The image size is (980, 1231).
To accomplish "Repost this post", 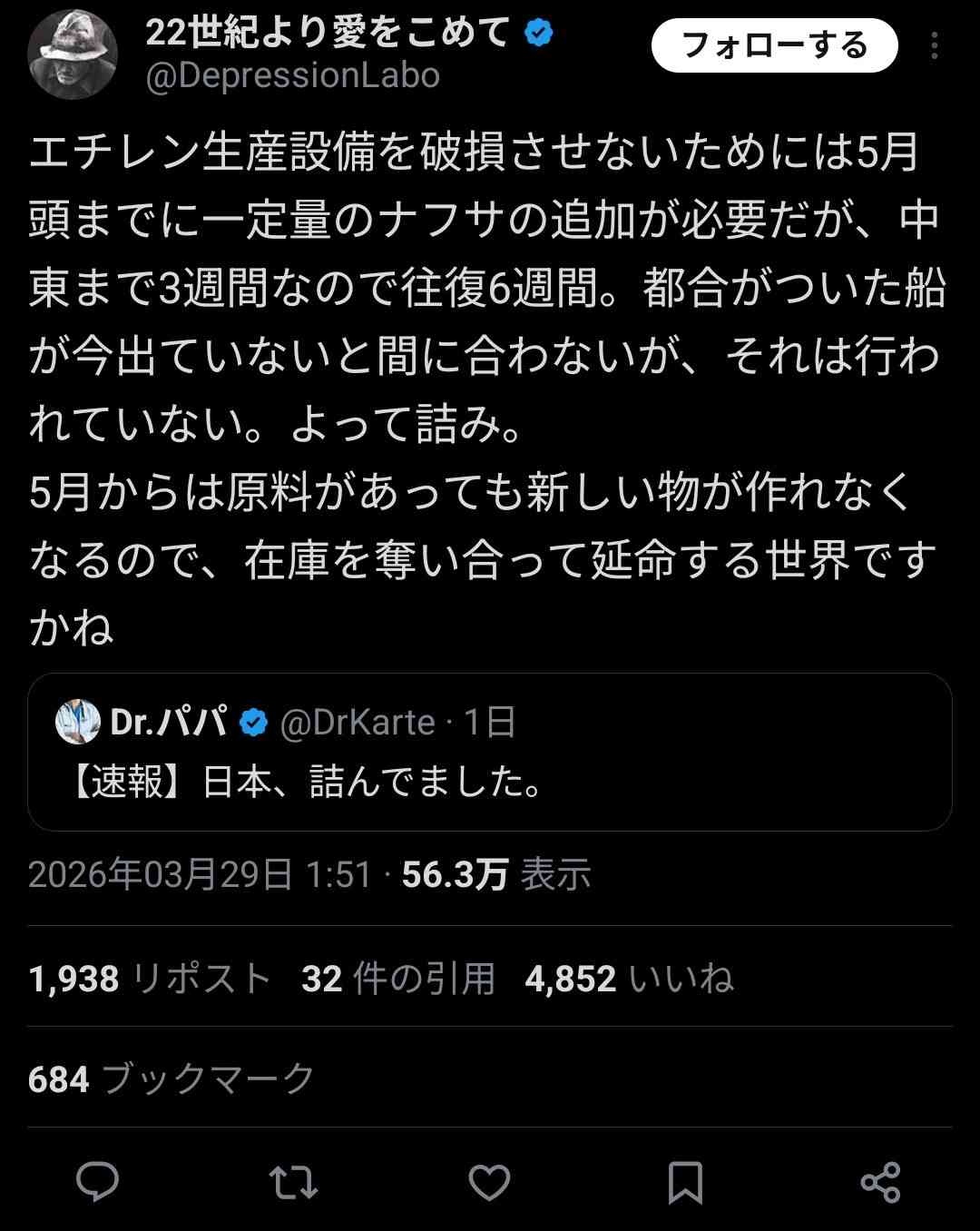I will coord(294,1182).
